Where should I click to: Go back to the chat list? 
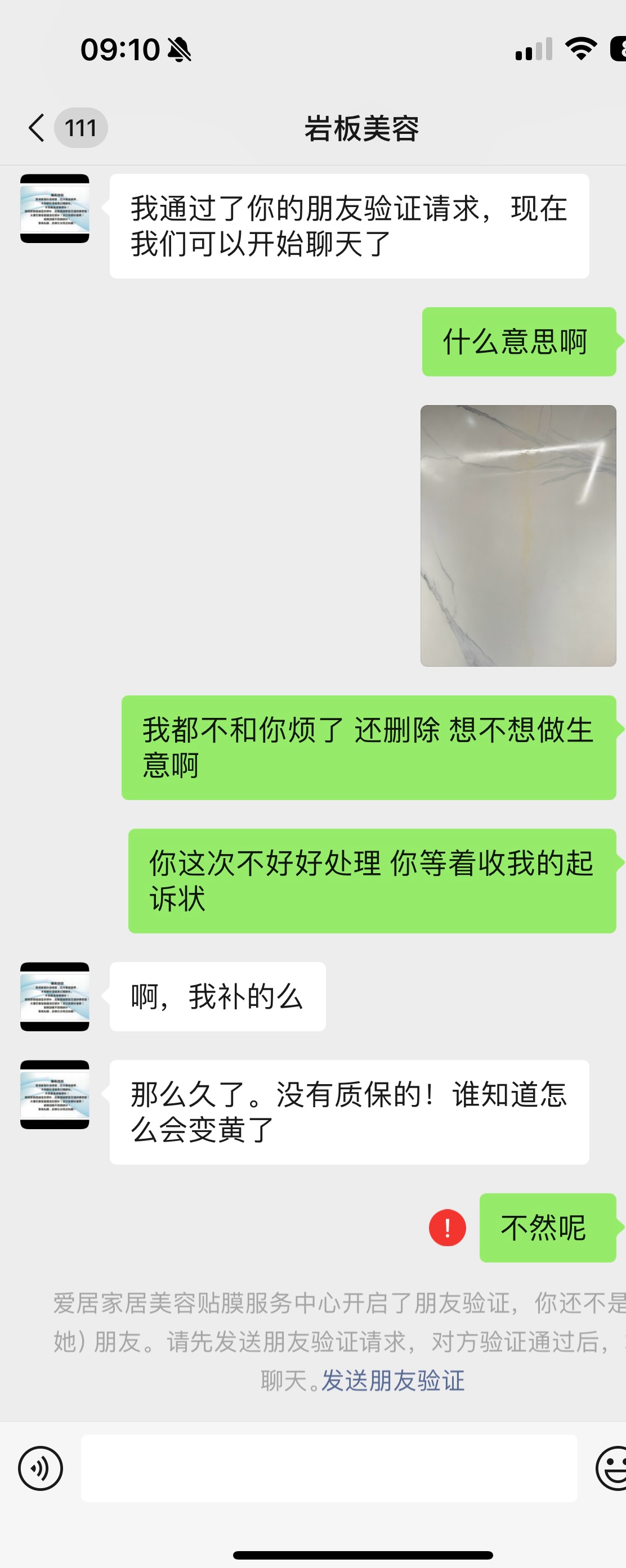click(x=38, y=128)
